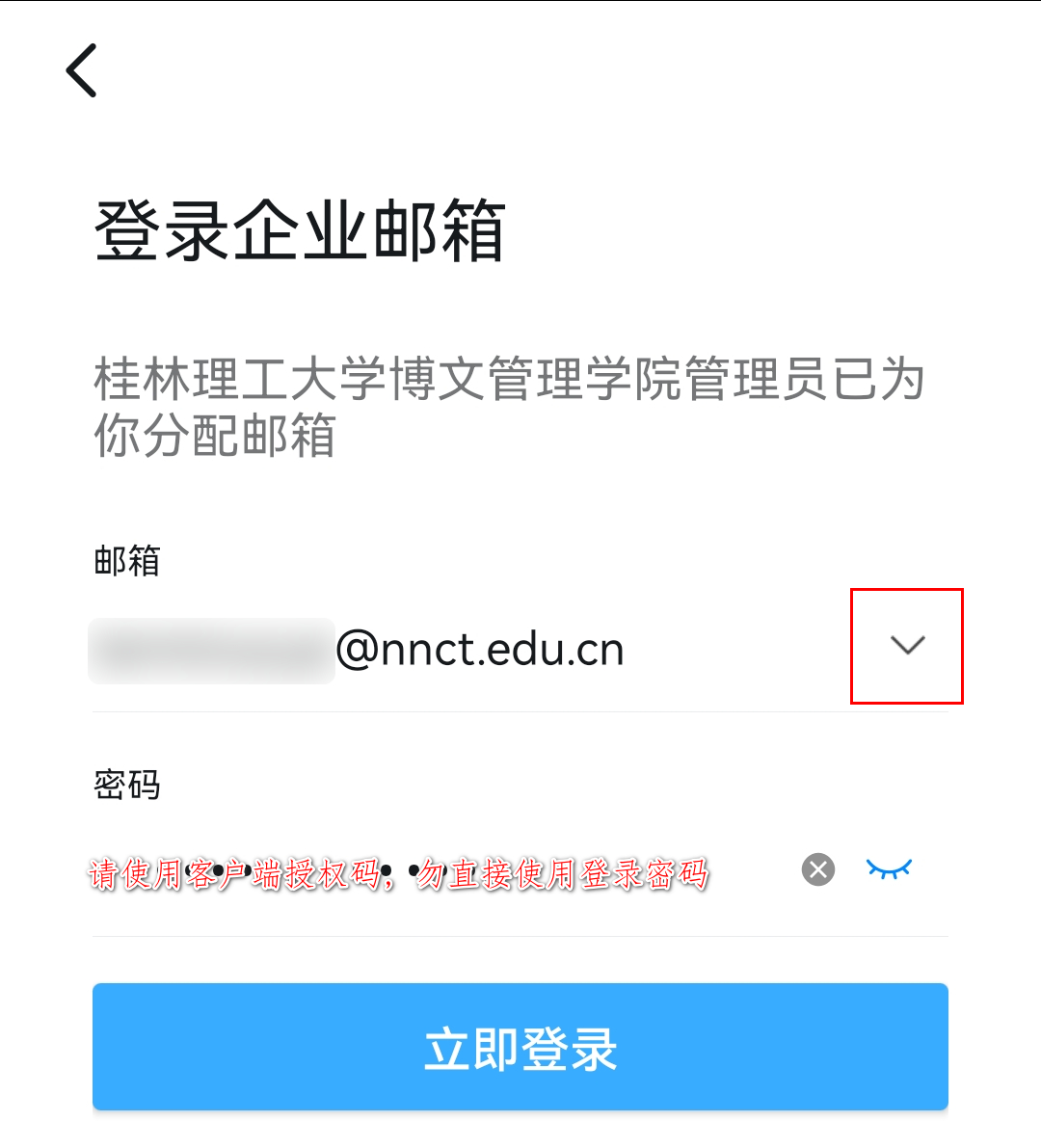Viewport: 1041px width, 1148px height.
Task: Toggle password visibility with the eye icon
Action: (889, 869)
